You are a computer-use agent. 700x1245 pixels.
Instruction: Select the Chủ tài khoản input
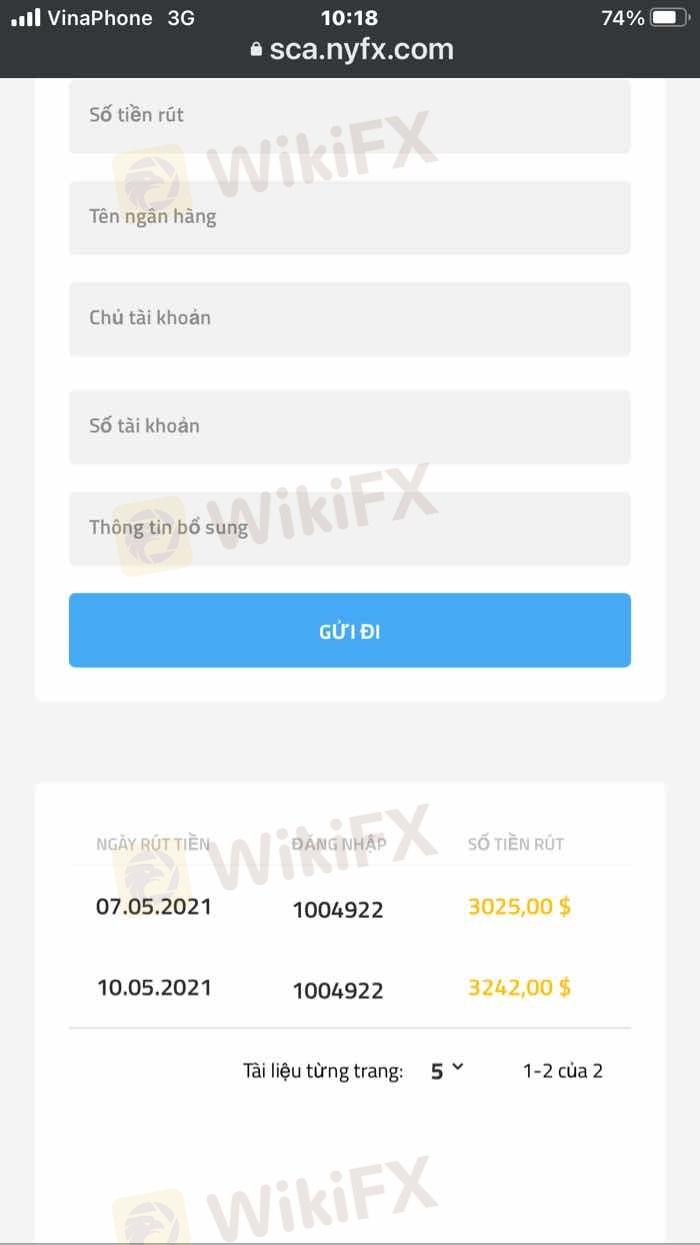(349, 318)
